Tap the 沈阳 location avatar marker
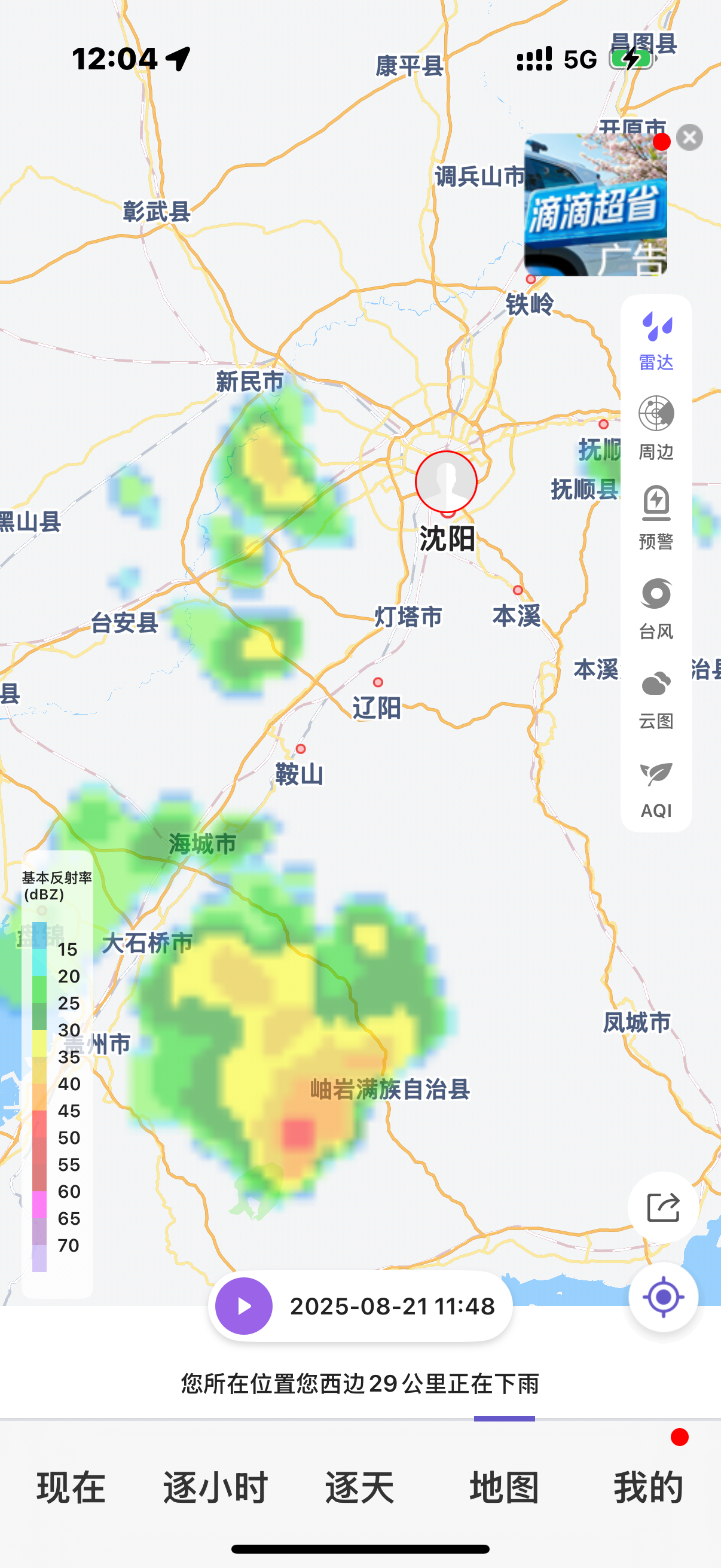721x1568 pixels. tap(446, 482)
